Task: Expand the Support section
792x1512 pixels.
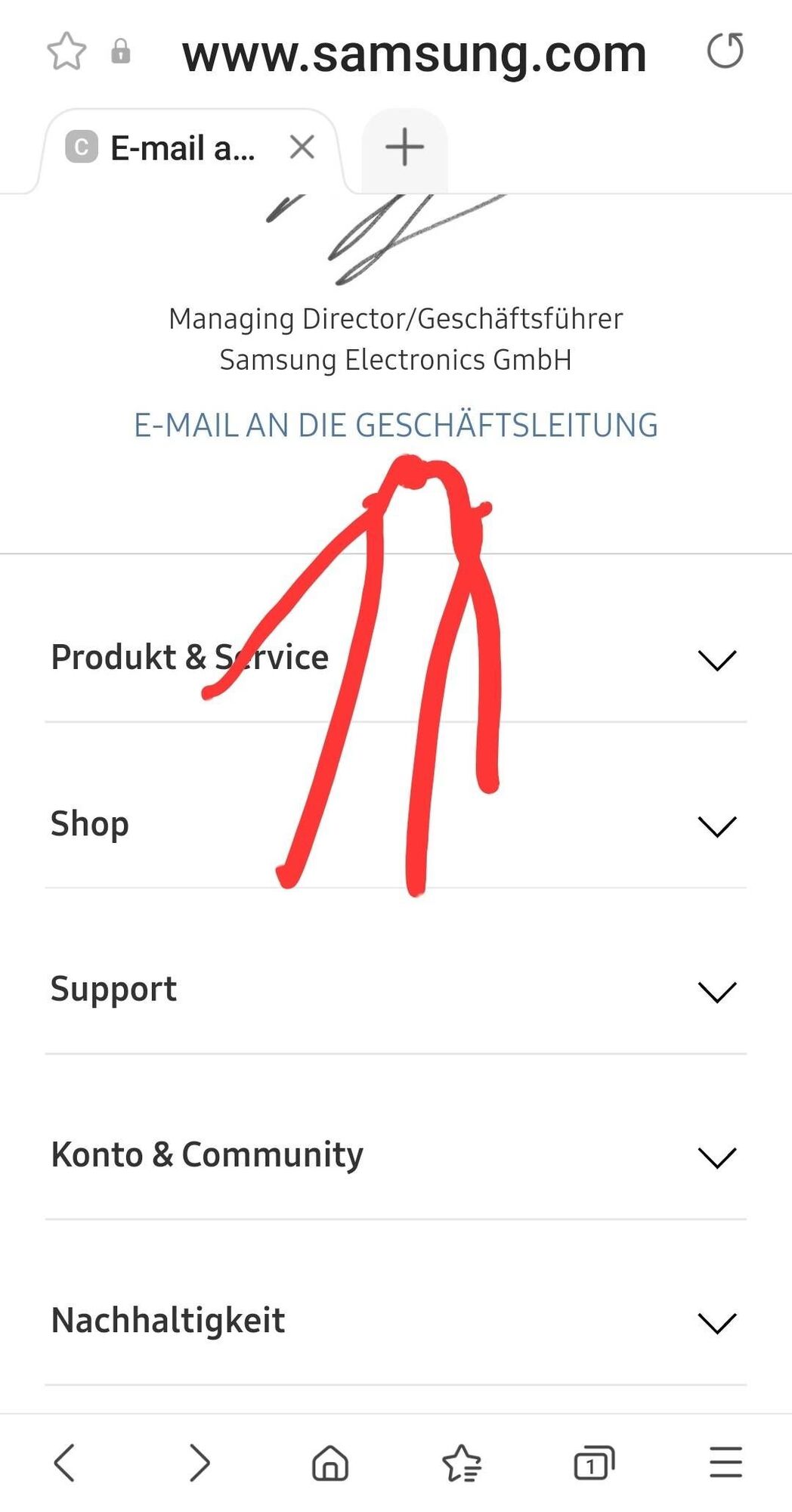Action: [716, 991]
